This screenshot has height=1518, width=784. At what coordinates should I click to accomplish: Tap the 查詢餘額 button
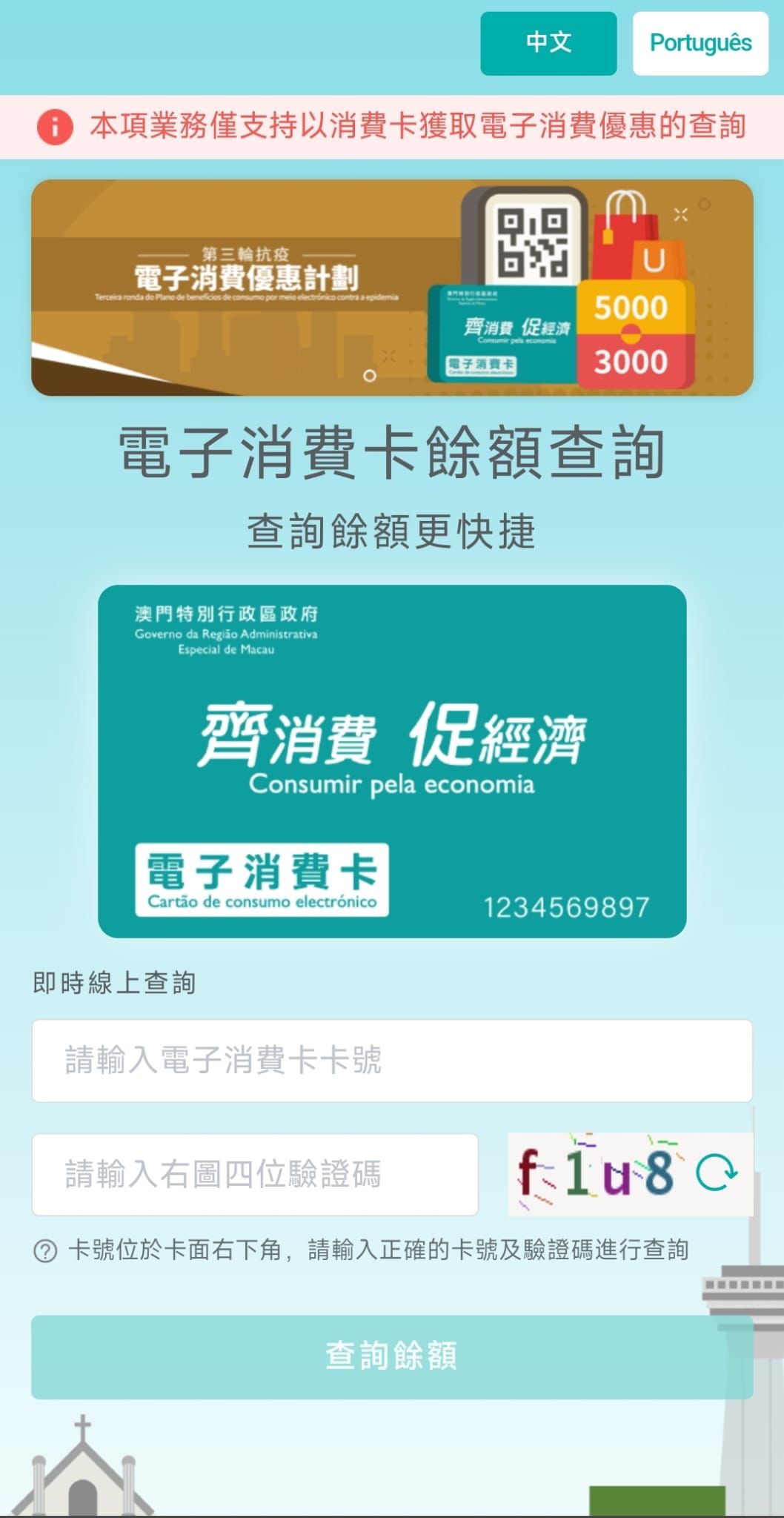coord(392,1356)
